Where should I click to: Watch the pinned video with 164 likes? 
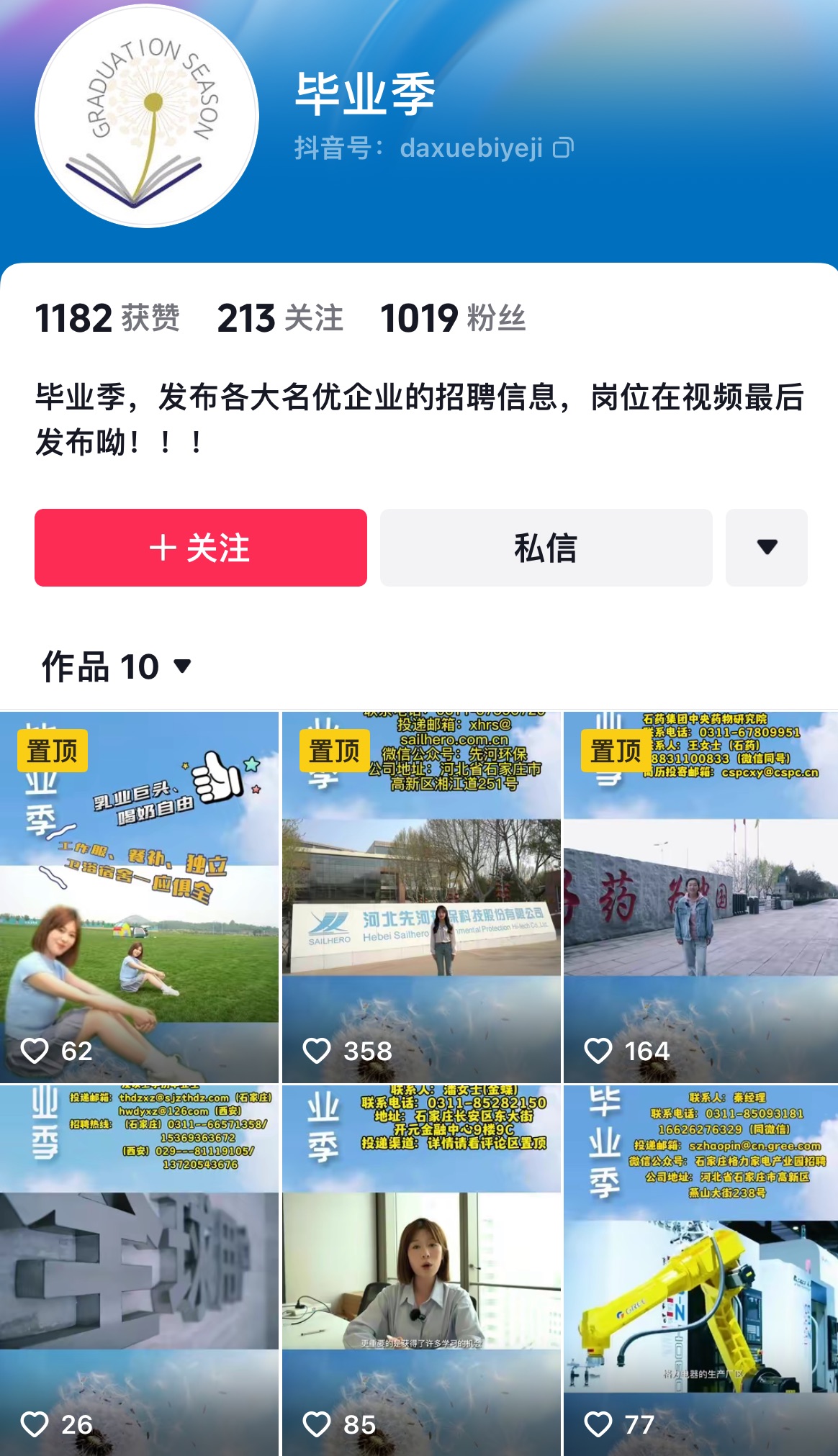point(701,897)
